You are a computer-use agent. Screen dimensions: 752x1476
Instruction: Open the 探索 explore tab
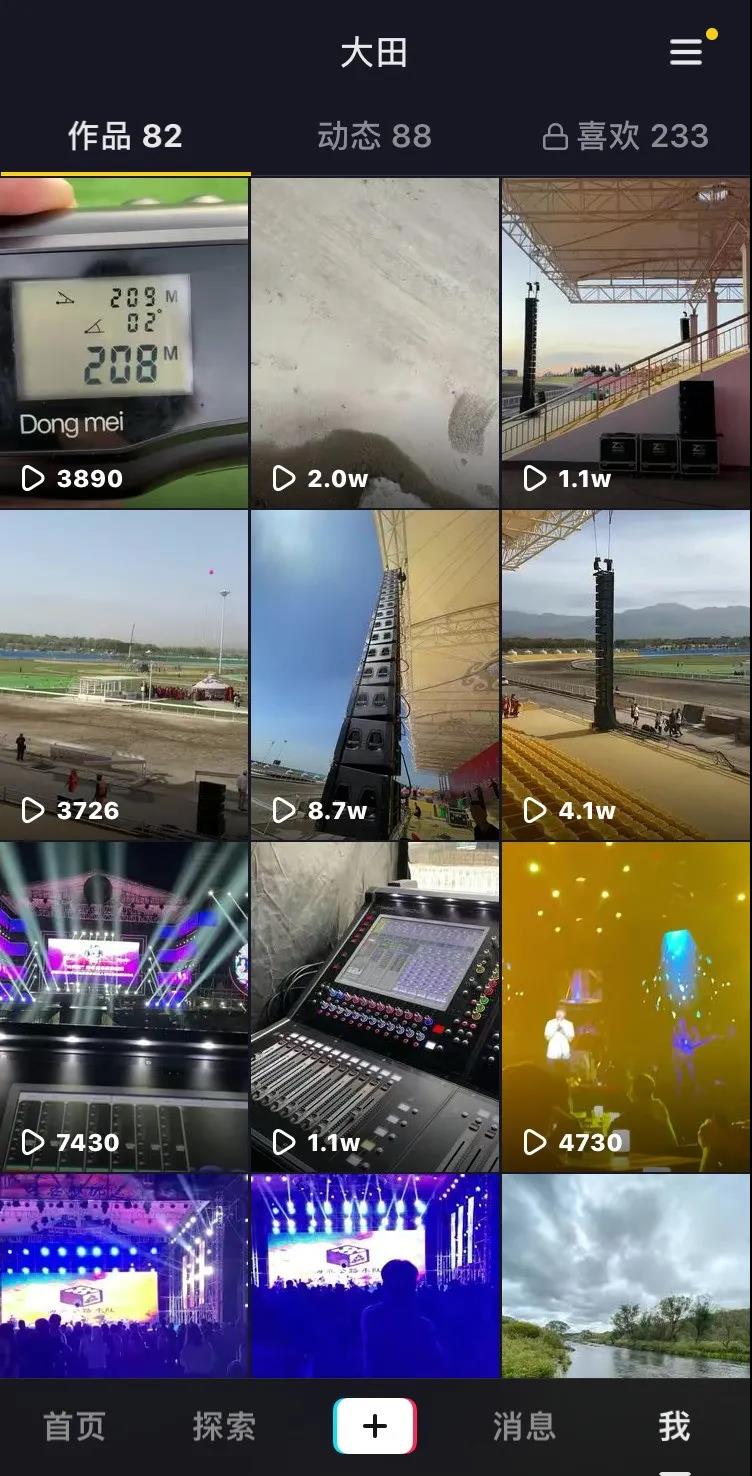pyautogui.click(x=224, y=1426)
